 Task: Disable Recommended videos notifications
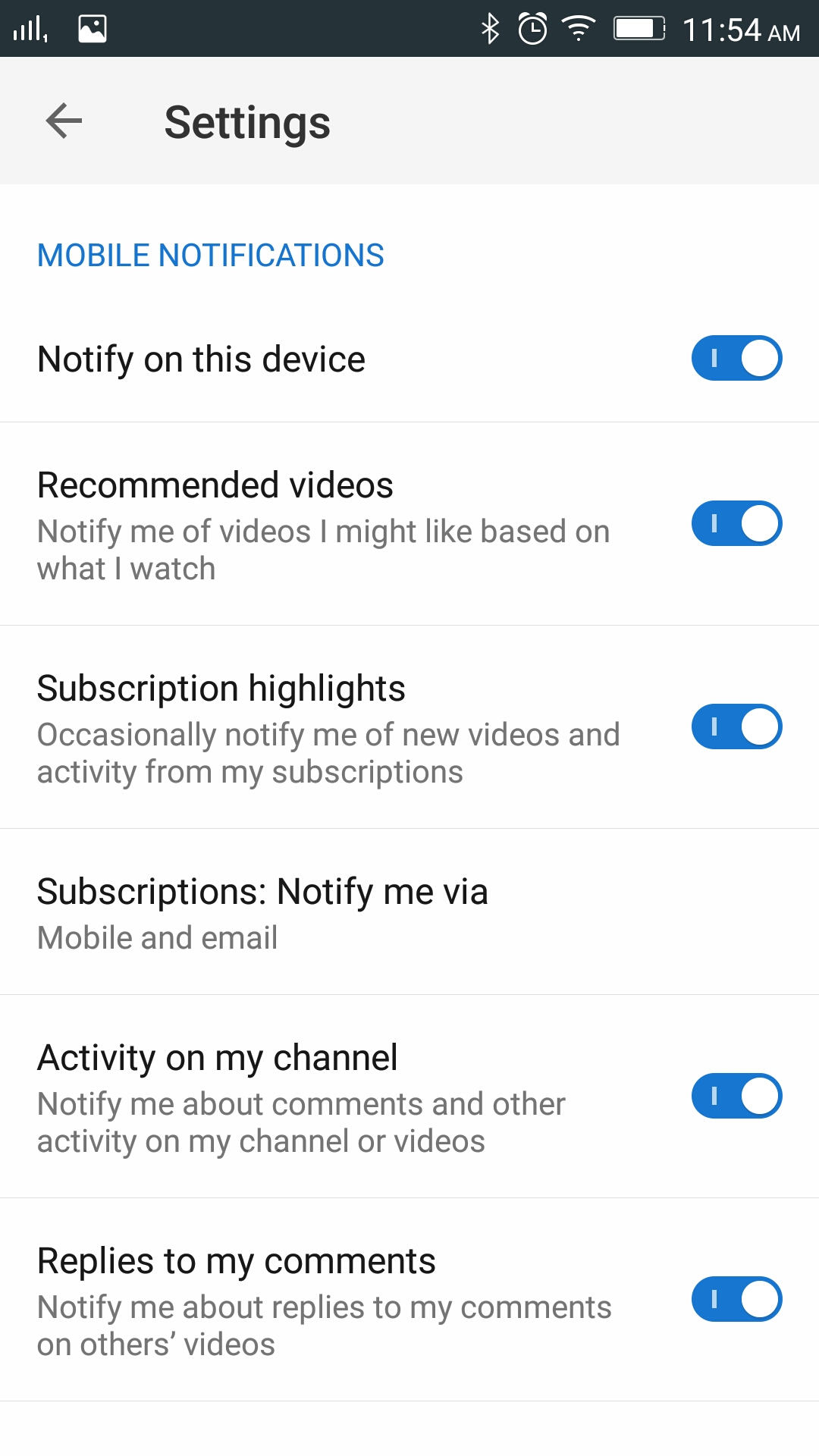736,523
